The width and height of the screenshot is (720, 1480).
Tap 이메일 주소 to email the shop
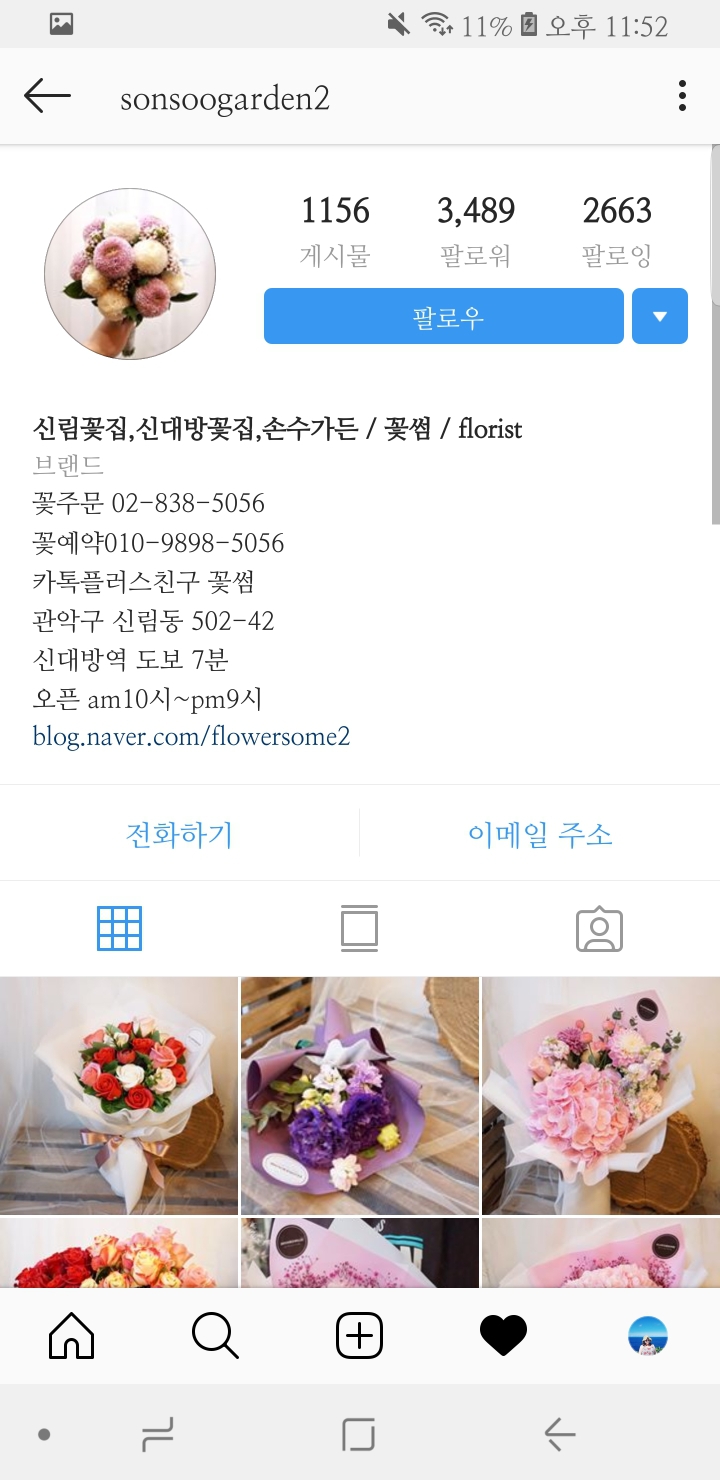[x=540, y=834]
